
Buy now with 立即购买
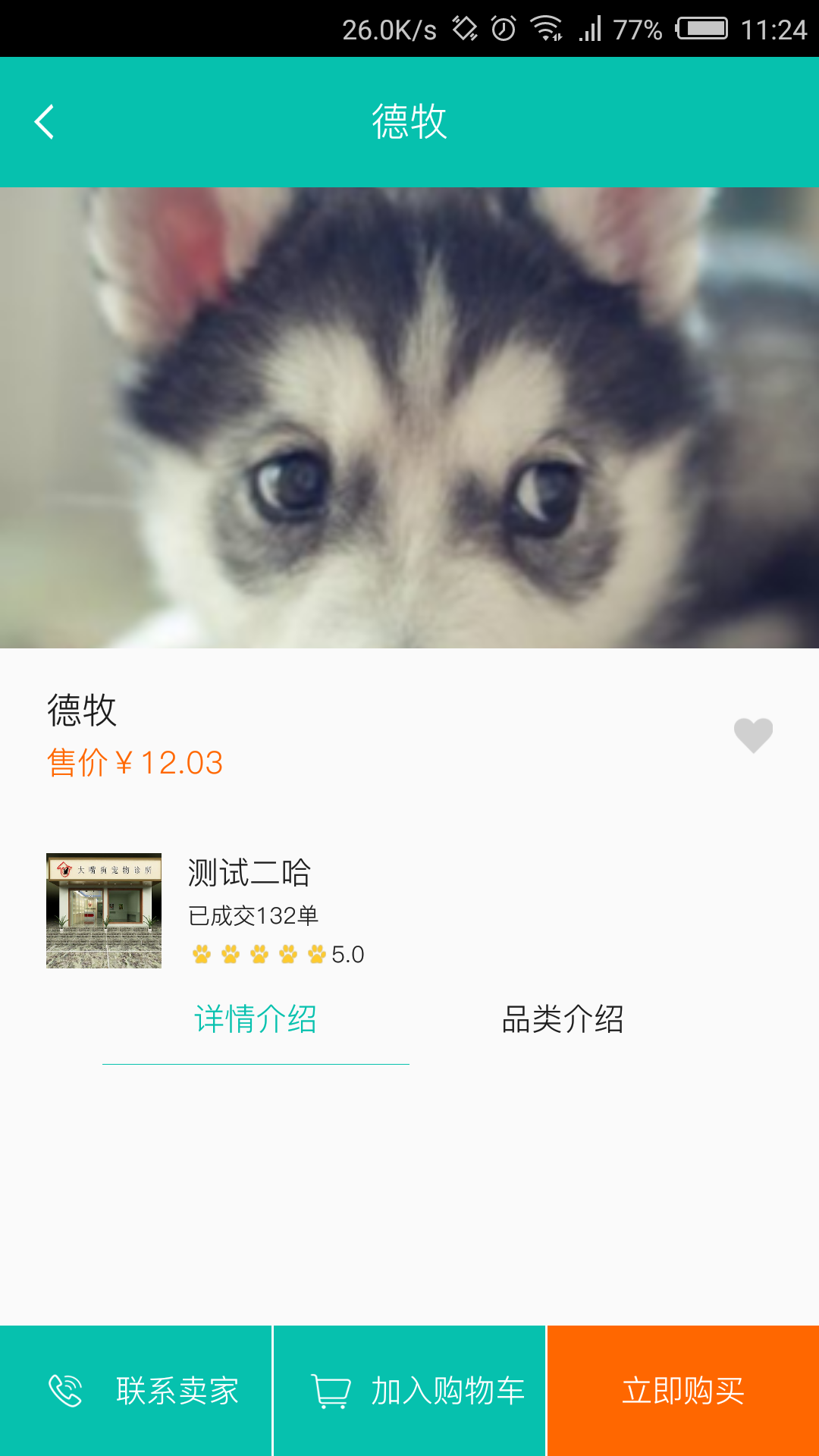682,1391
